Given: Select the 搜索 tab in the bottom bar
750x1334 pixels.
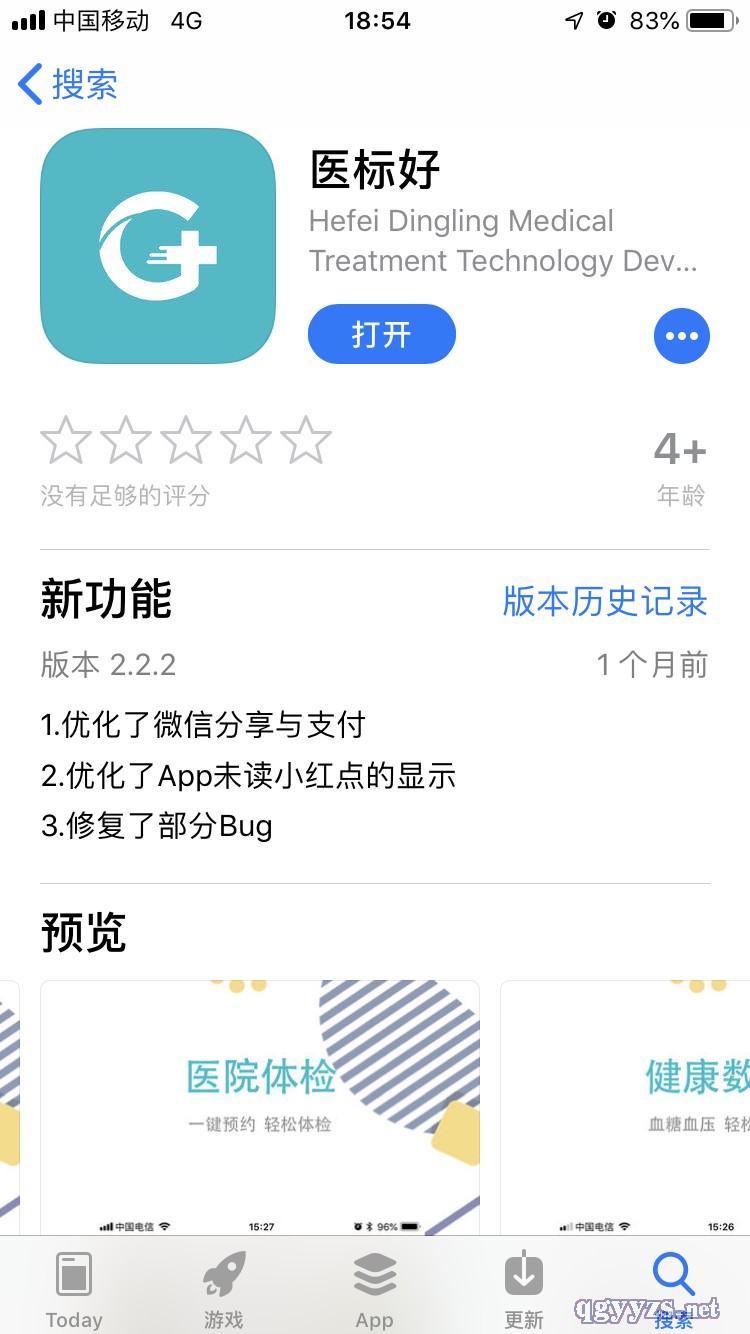Looking at the screenshot, I should coord(673,1290).
